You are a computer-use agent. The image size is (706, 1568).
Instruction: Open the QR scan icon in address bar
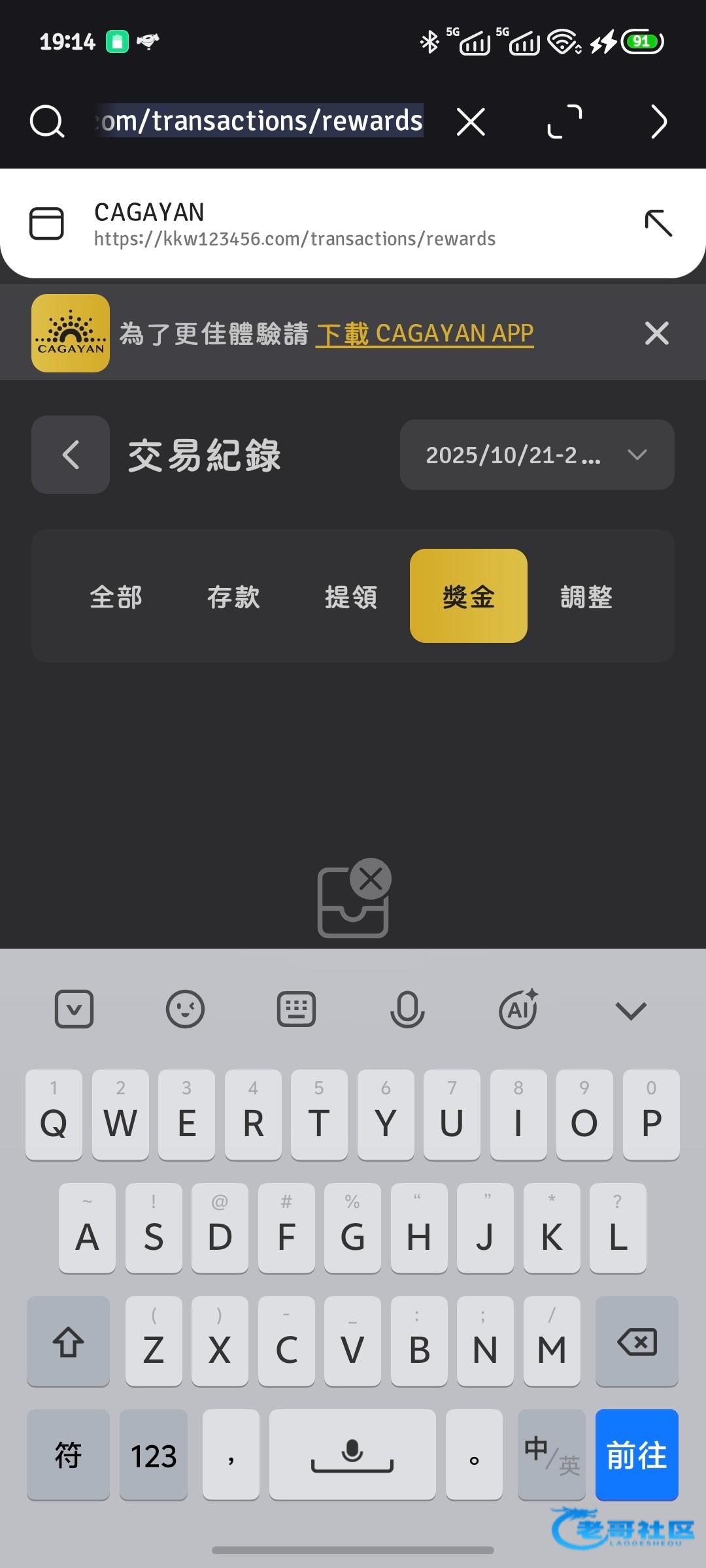coord(565,122)
